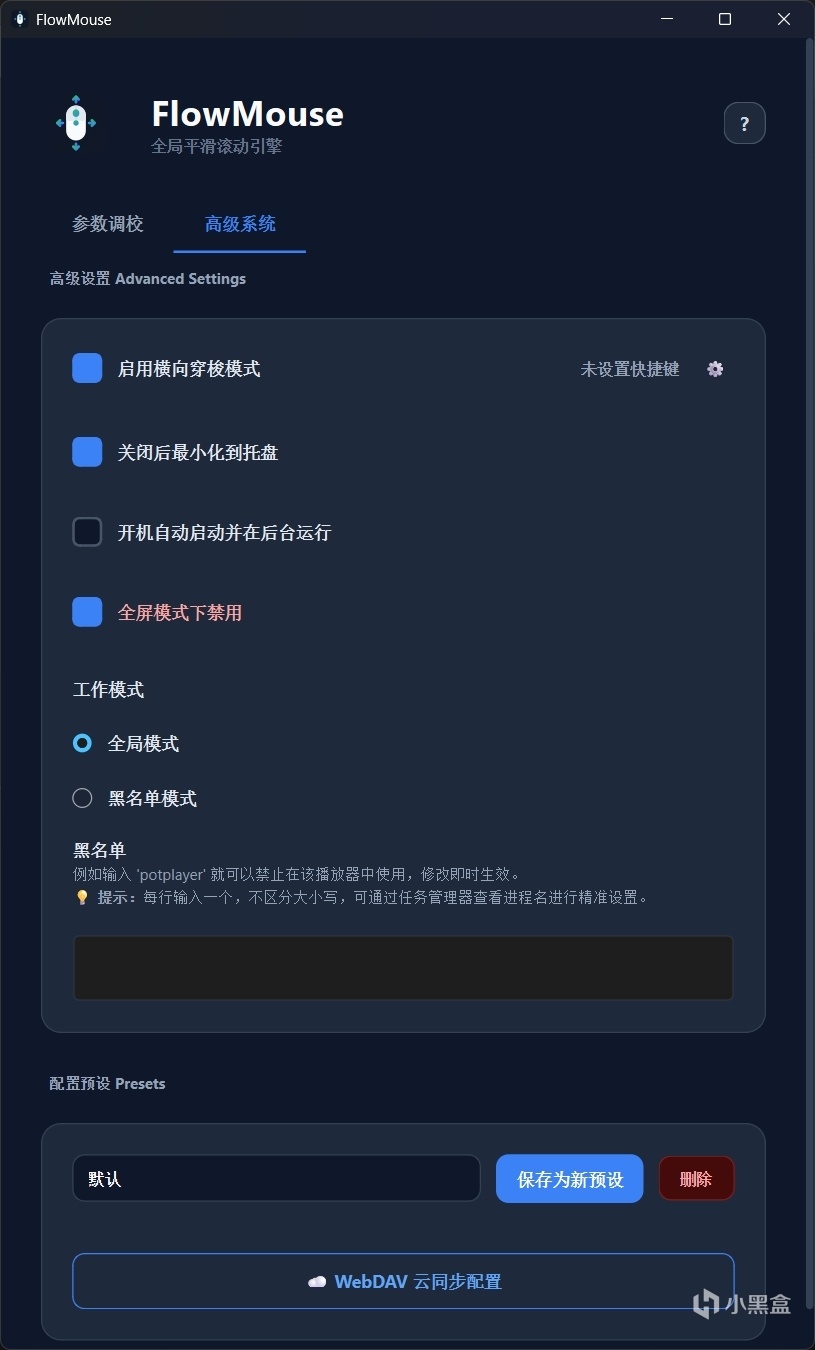Tap the preset name field showing 默认

pyautogui.click(x=276, y=1179)
